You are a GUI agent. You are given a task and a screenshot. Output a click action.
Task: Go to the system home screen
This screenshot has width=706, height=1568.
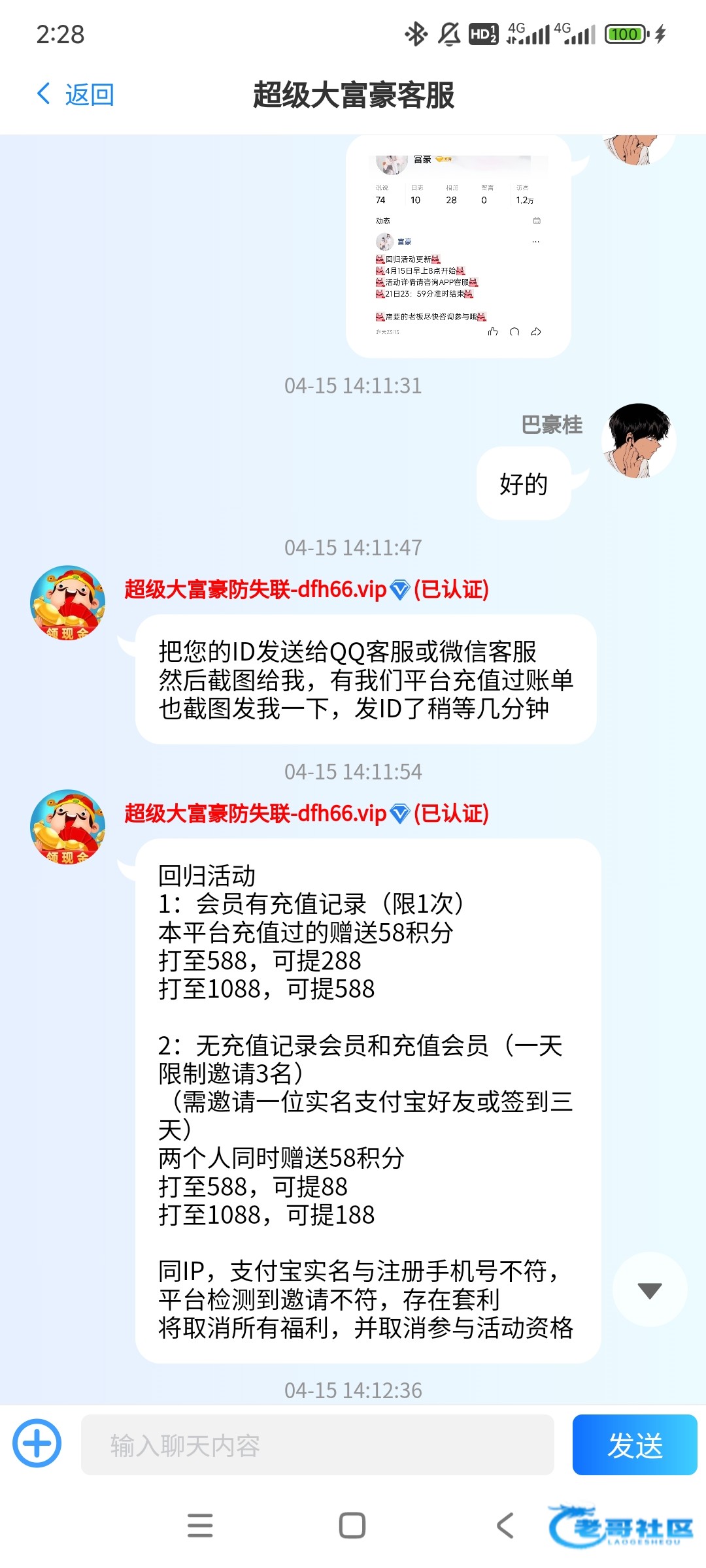[x=352, y=1526]
